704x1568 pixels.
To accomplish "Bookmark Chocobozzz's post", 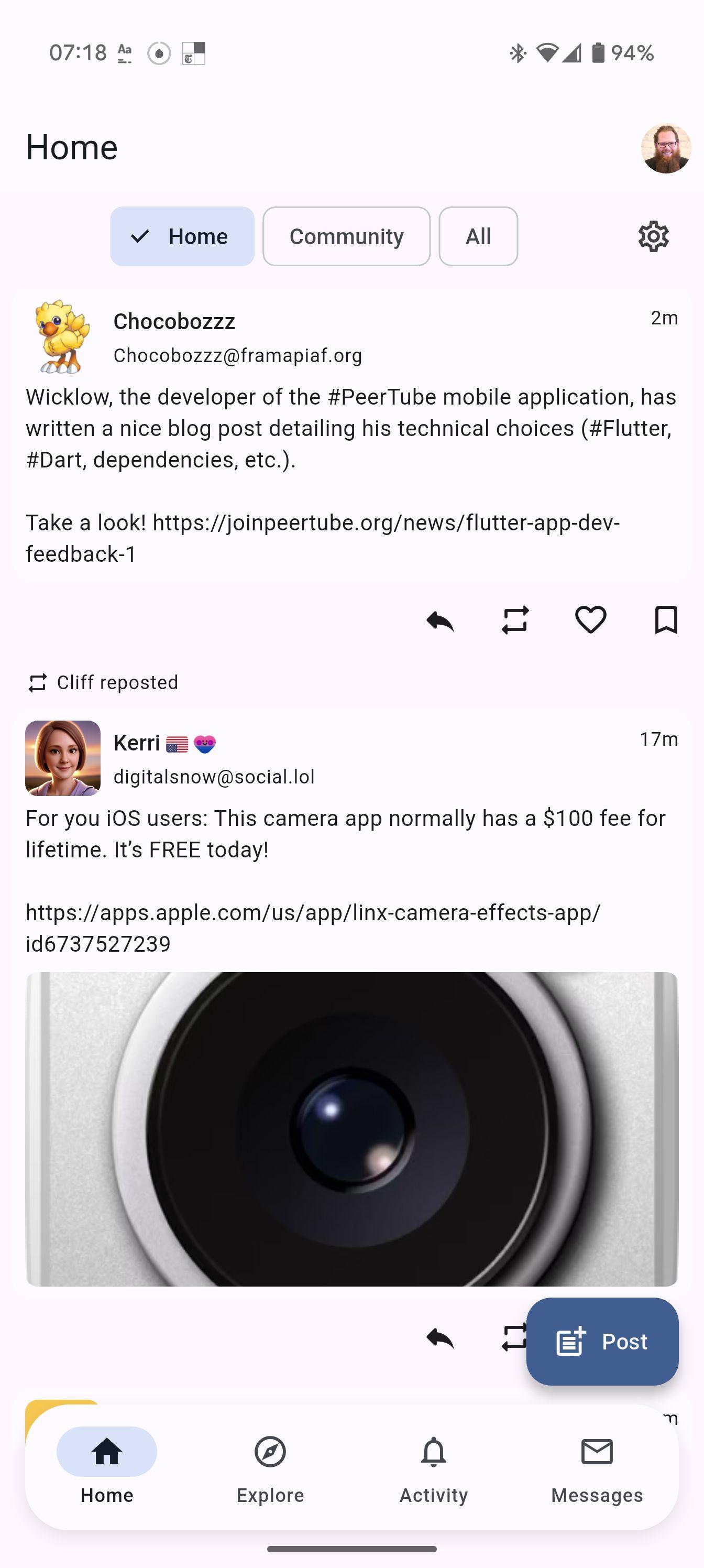I will point(666,620).
